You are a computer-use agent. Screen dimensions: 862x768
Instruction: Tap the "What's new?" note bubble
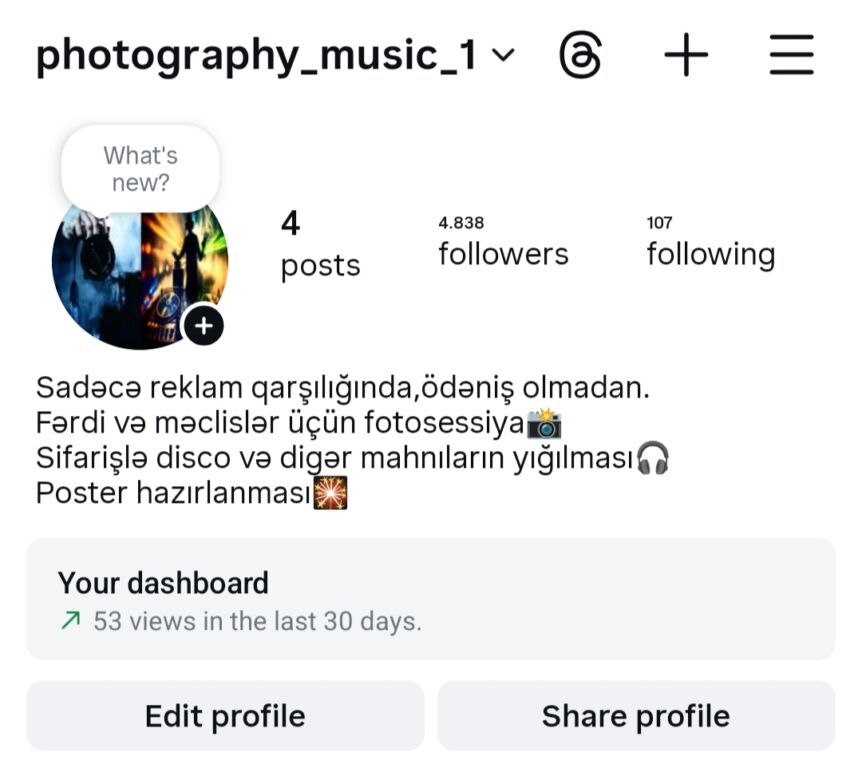140,169
